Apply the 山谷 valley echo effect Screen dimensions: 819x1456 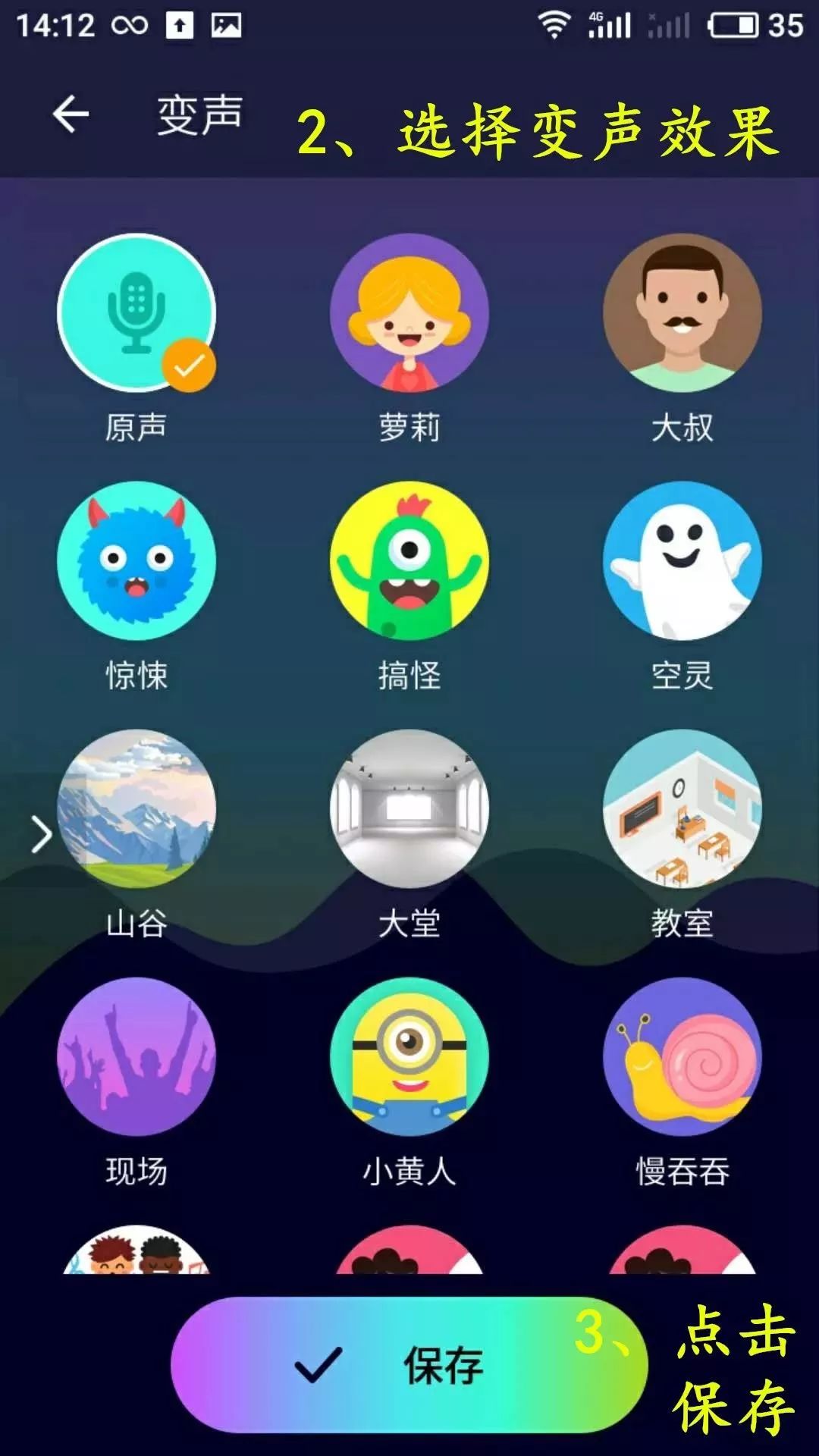point(136,808)
